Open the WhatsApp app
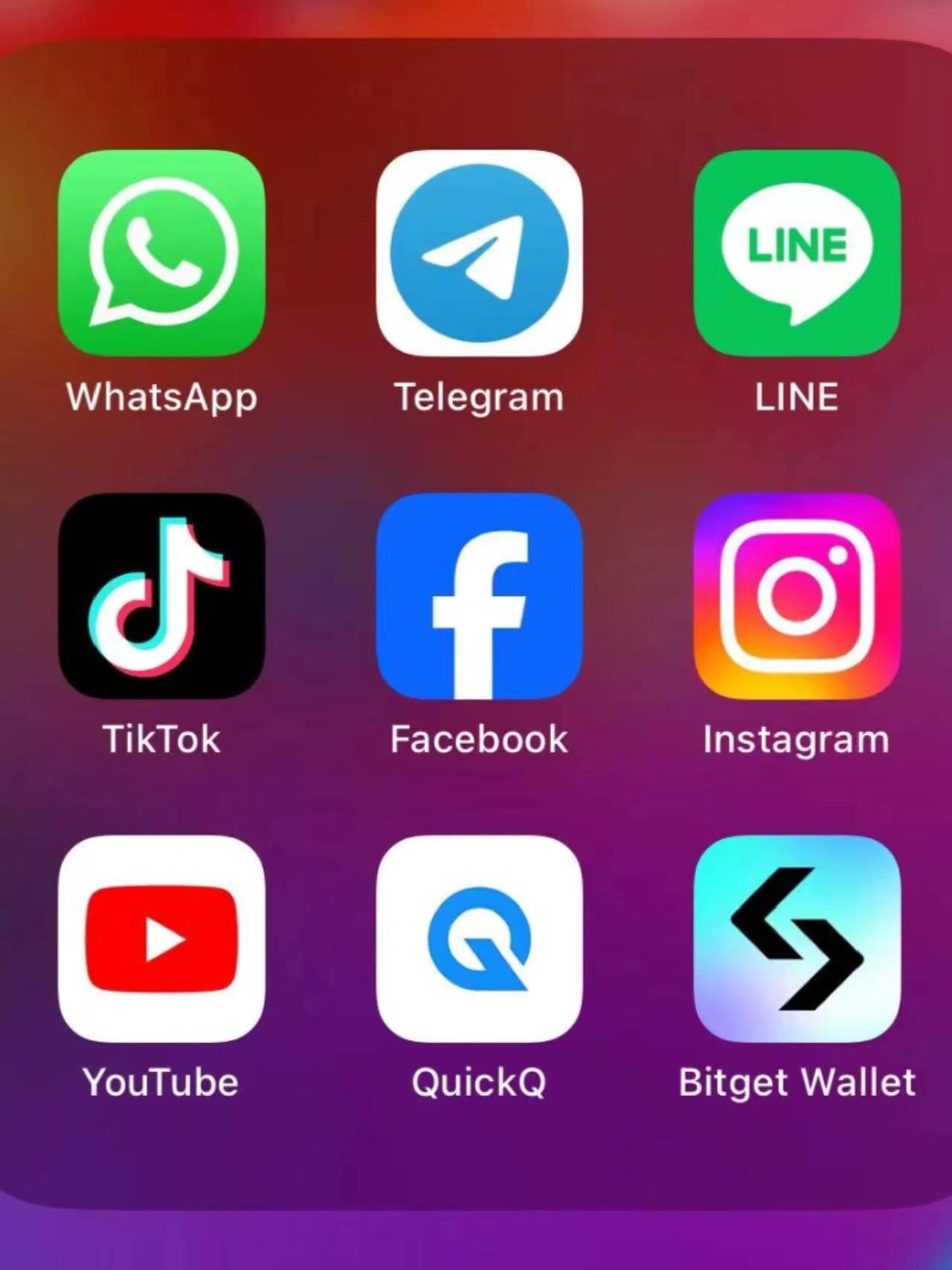Screen dimensions: 952x1270 [161, 253]
